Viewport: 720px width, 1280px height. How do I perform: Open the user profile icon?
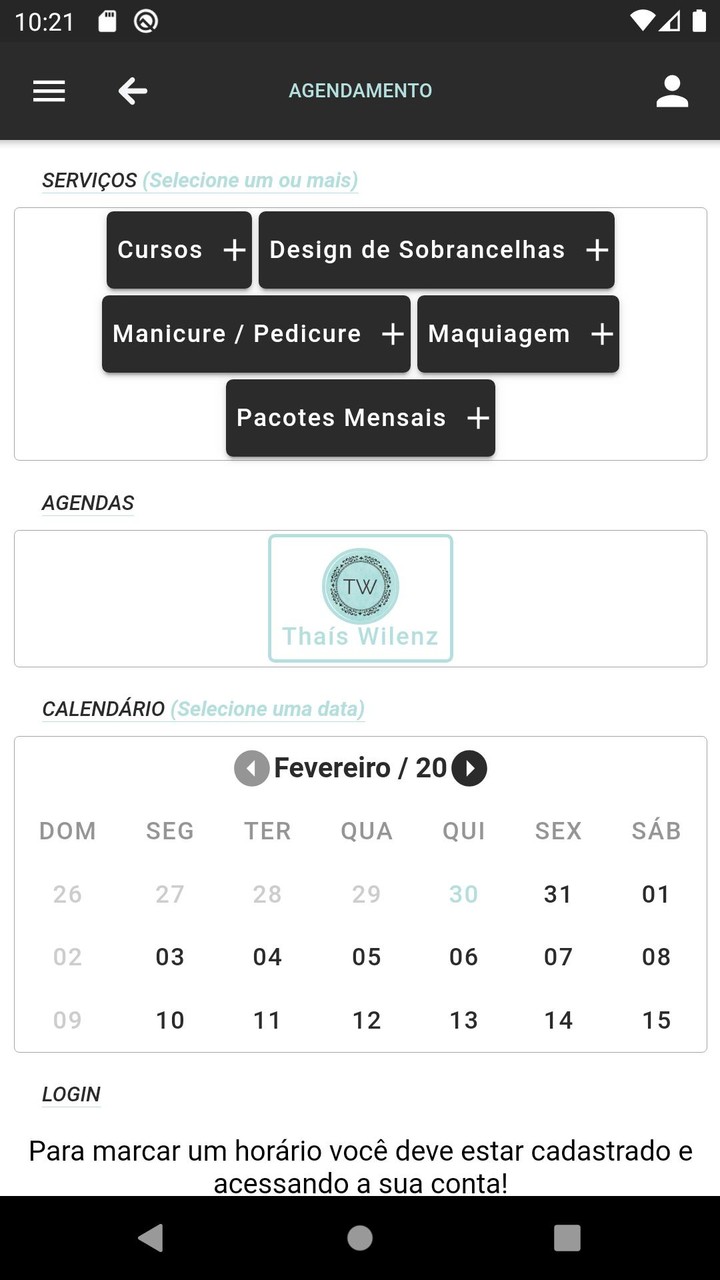point(672,91)
